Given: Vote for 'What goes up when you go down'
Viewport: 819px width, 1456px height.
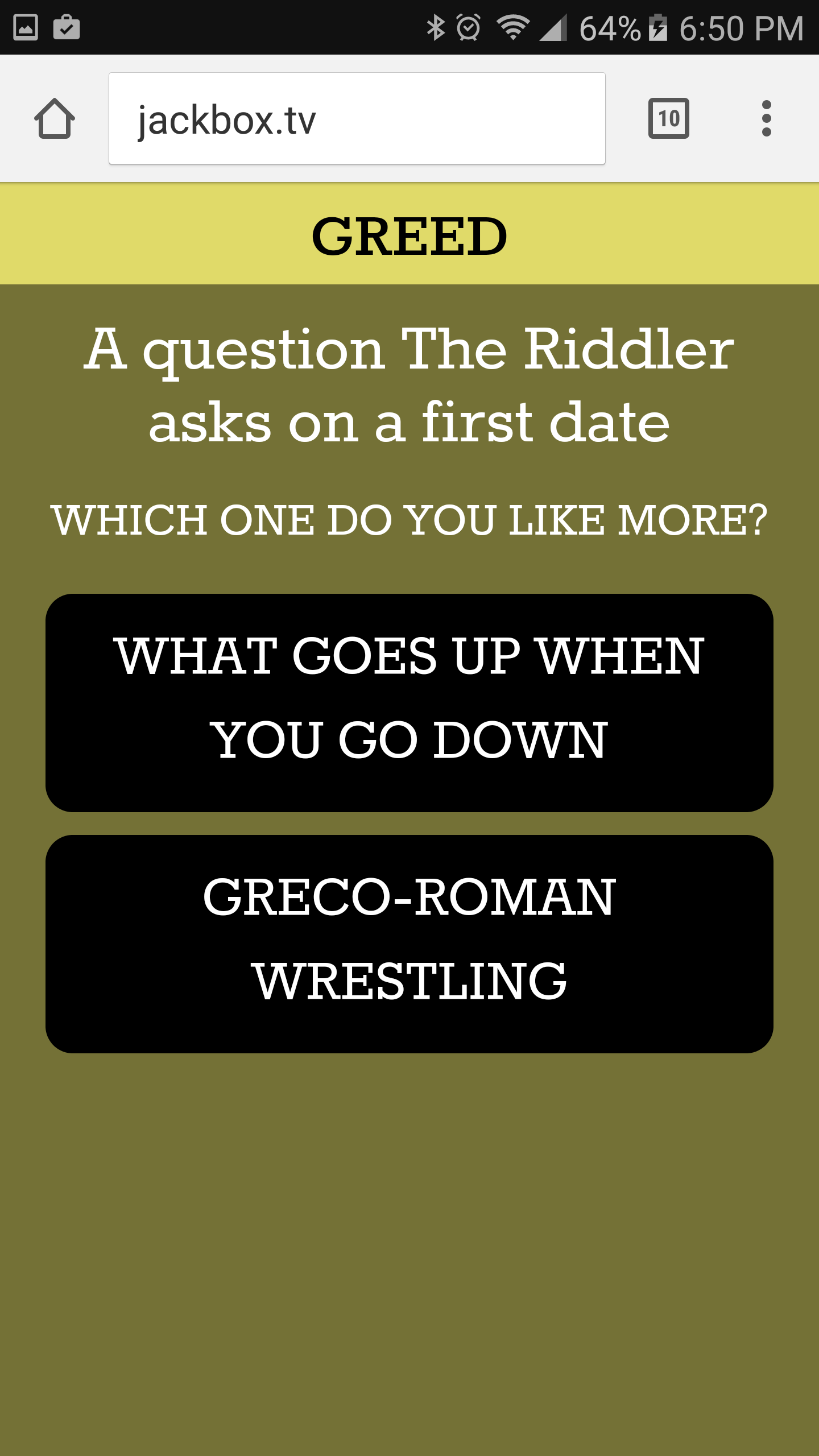Looking at the screenshot, I should tap(409, 702).
